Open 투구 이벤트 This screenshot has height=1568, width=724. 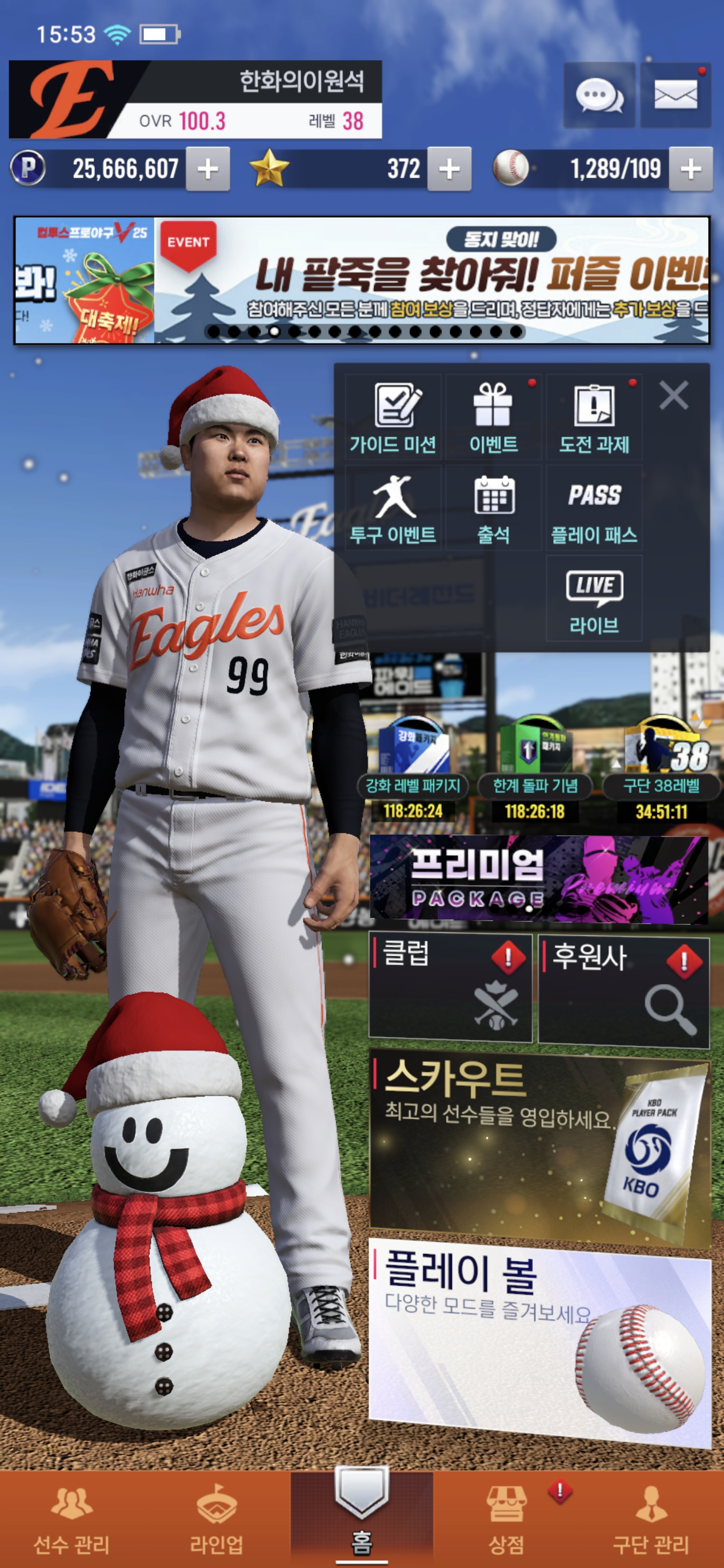[393, 508]
